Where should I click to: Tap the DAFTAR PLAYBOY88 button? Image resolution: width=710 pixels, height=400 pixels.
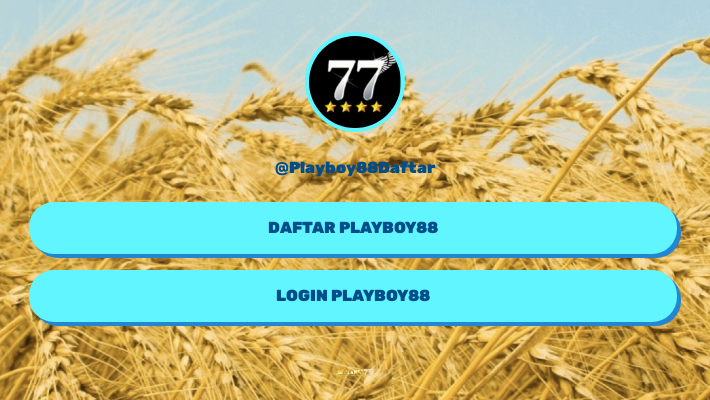pyautogui.click(x=353, y=228)
